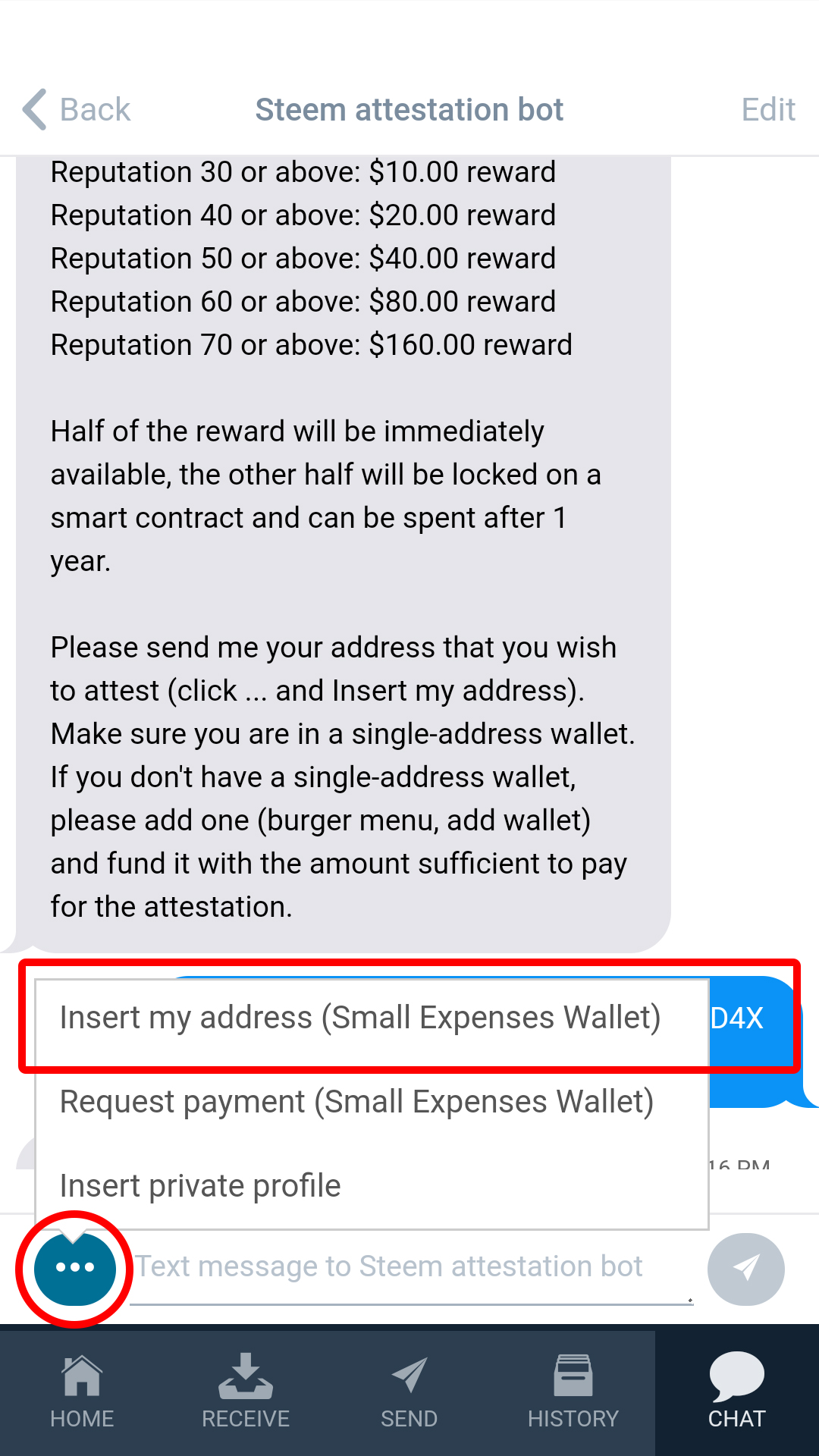Open the Receive tab
The image size is (819, 1456).
(246, 1392)
